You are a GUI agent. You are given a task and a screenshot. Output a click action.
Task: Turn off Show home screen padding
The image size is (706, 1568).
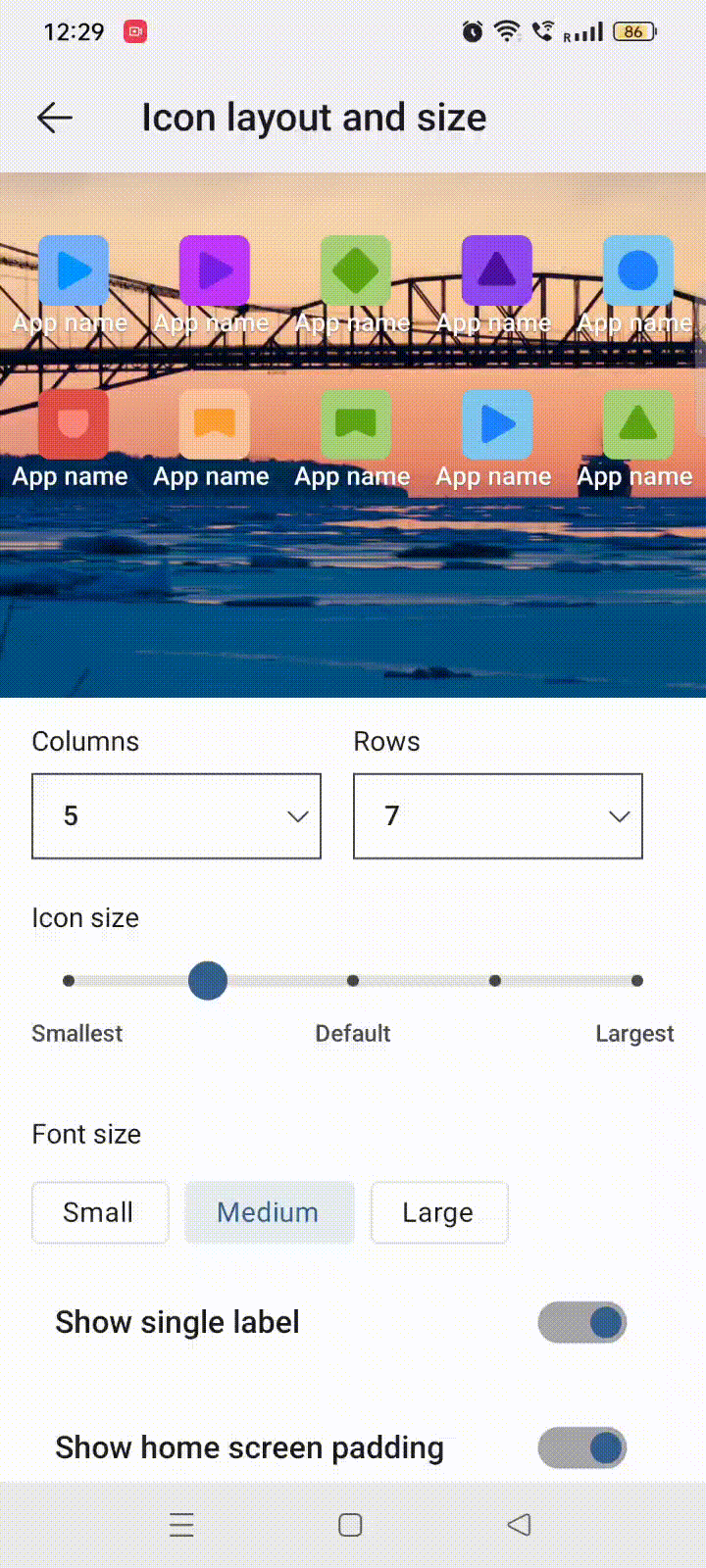pos(581,1447)
